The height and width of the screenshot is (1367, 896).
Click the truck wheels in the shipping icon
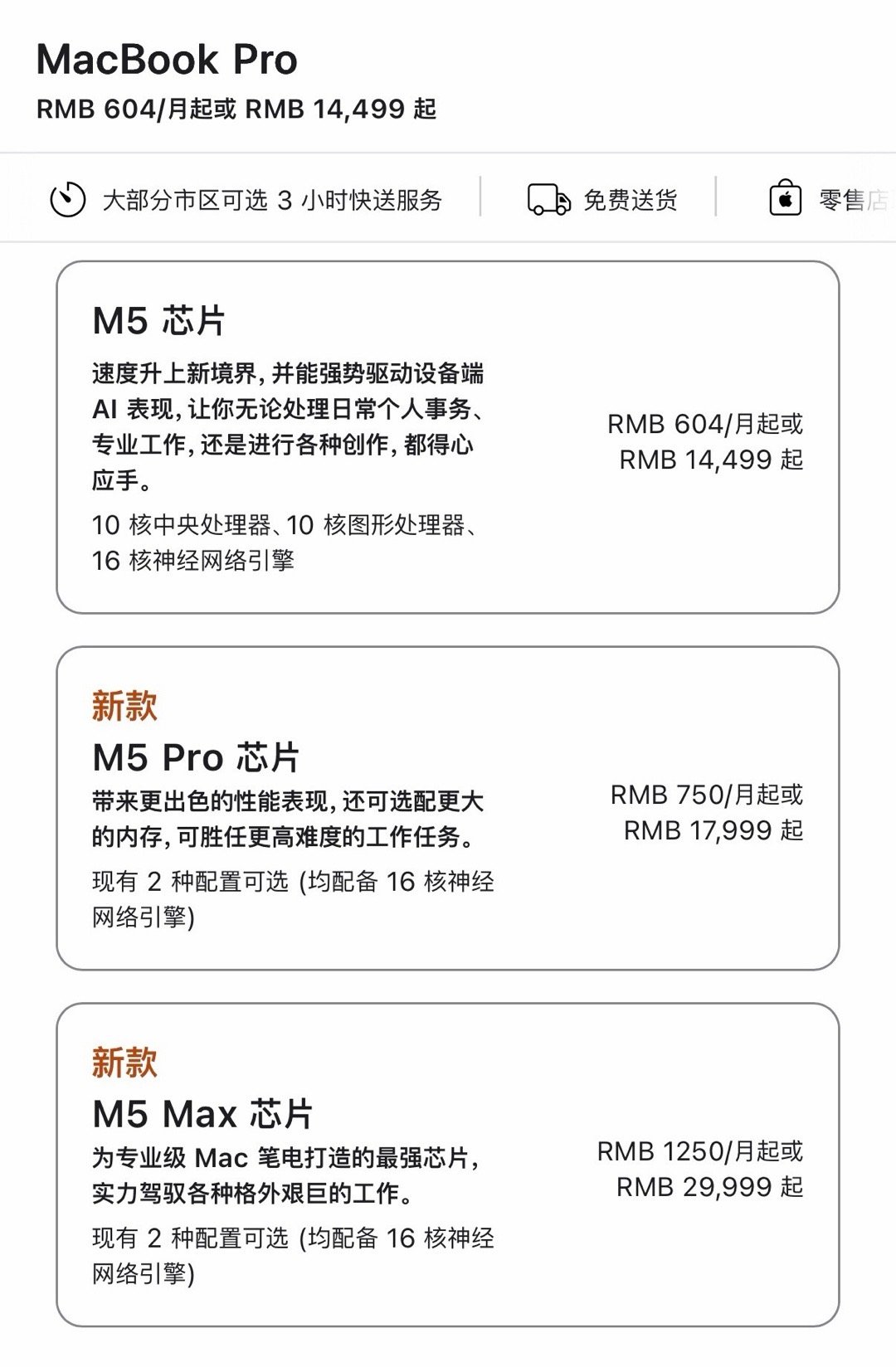click(551, 209)
